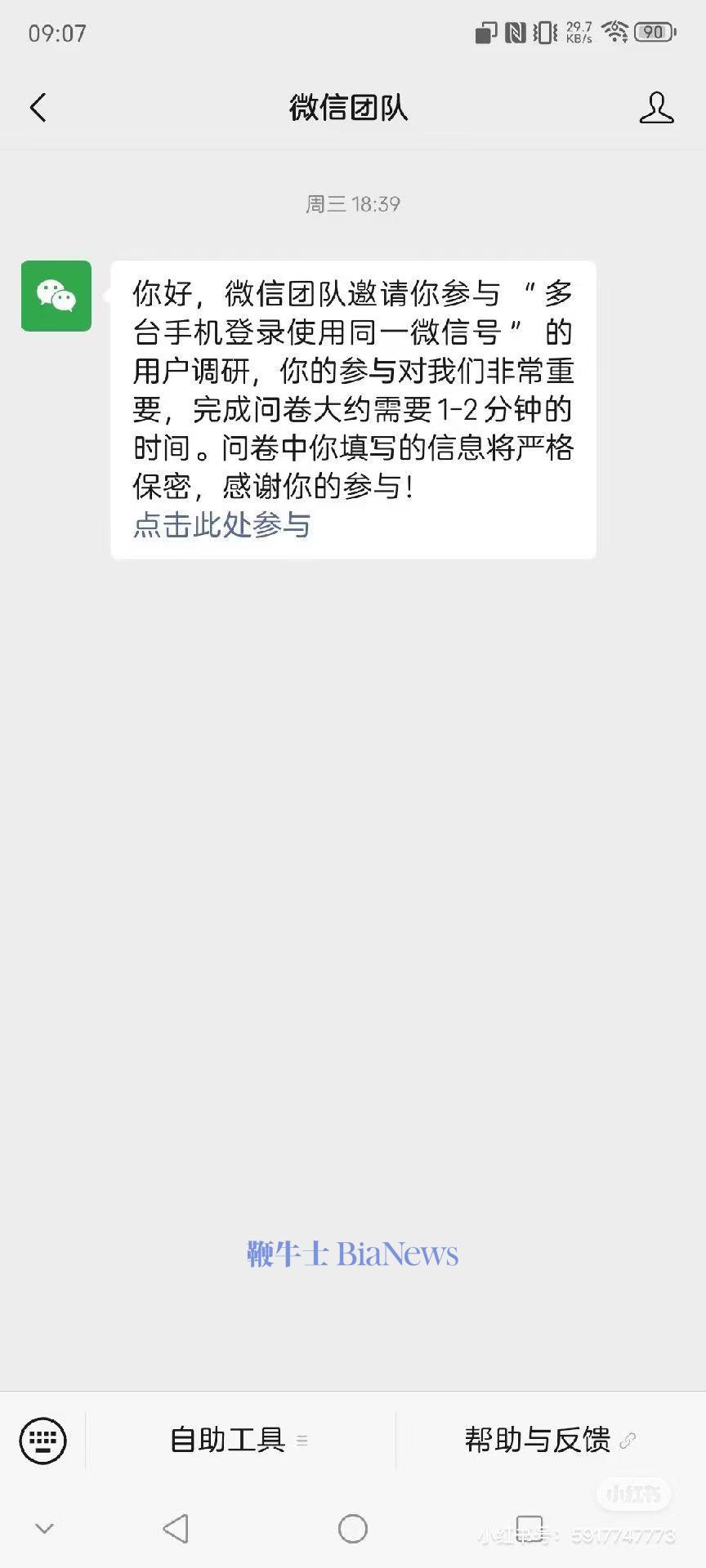The height and width of the screenshot is (1568, 706).
Task: Open recent apps with the square button
Action: (529, 1528)
